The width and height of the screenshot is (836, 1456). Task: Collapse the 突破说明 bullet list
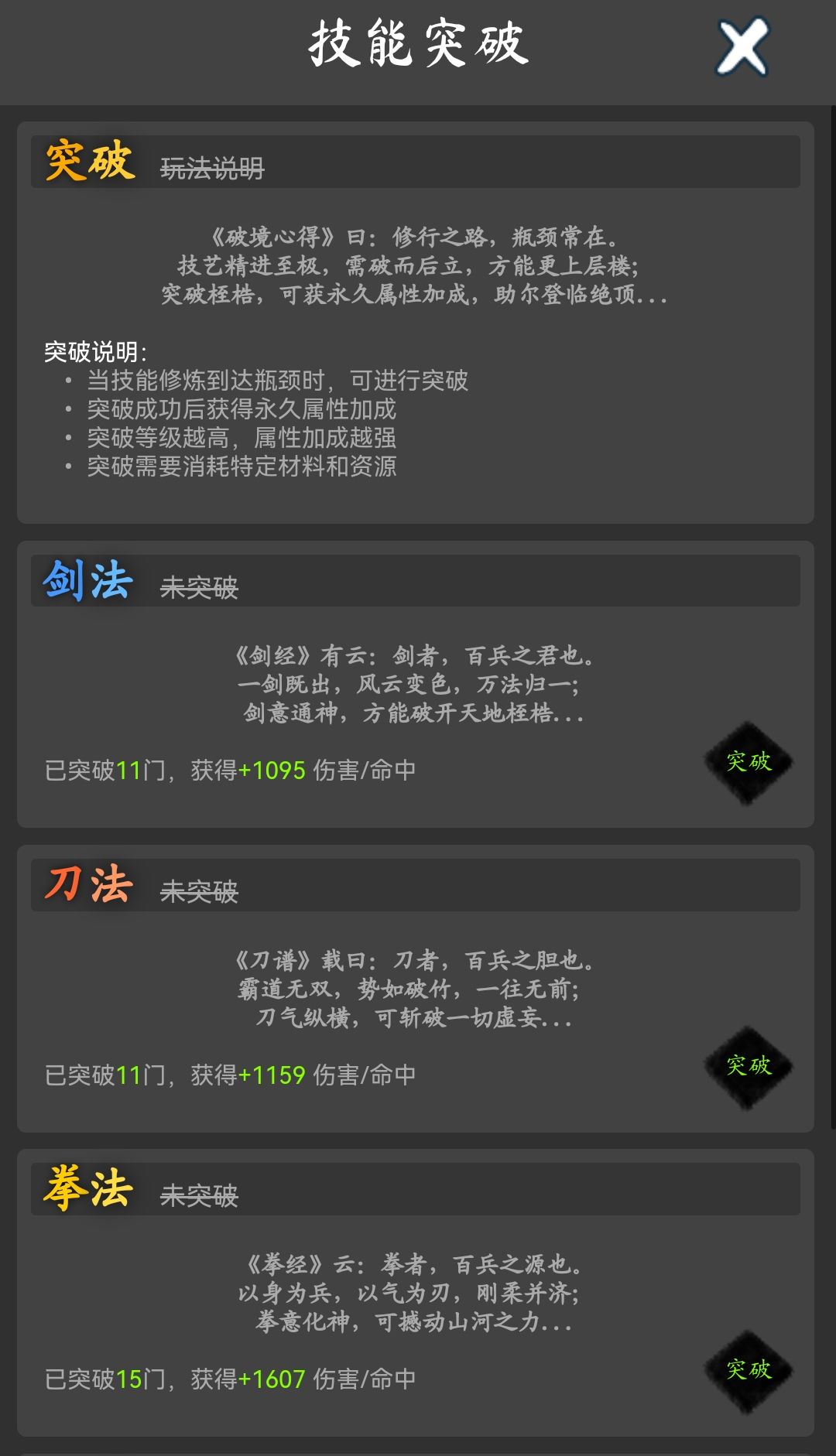coord(240,422)
